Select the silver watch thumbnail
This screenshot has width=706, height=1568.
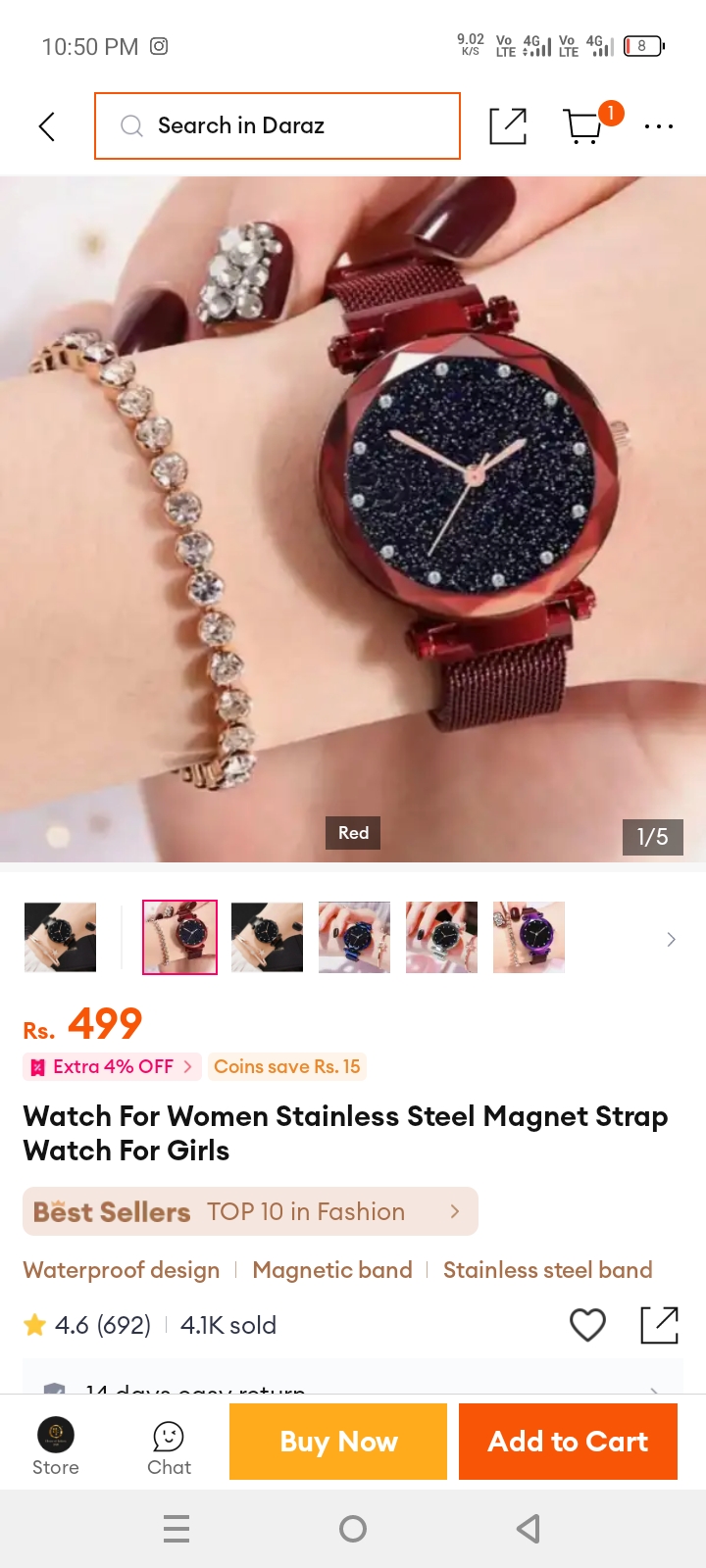click(441, 937)
